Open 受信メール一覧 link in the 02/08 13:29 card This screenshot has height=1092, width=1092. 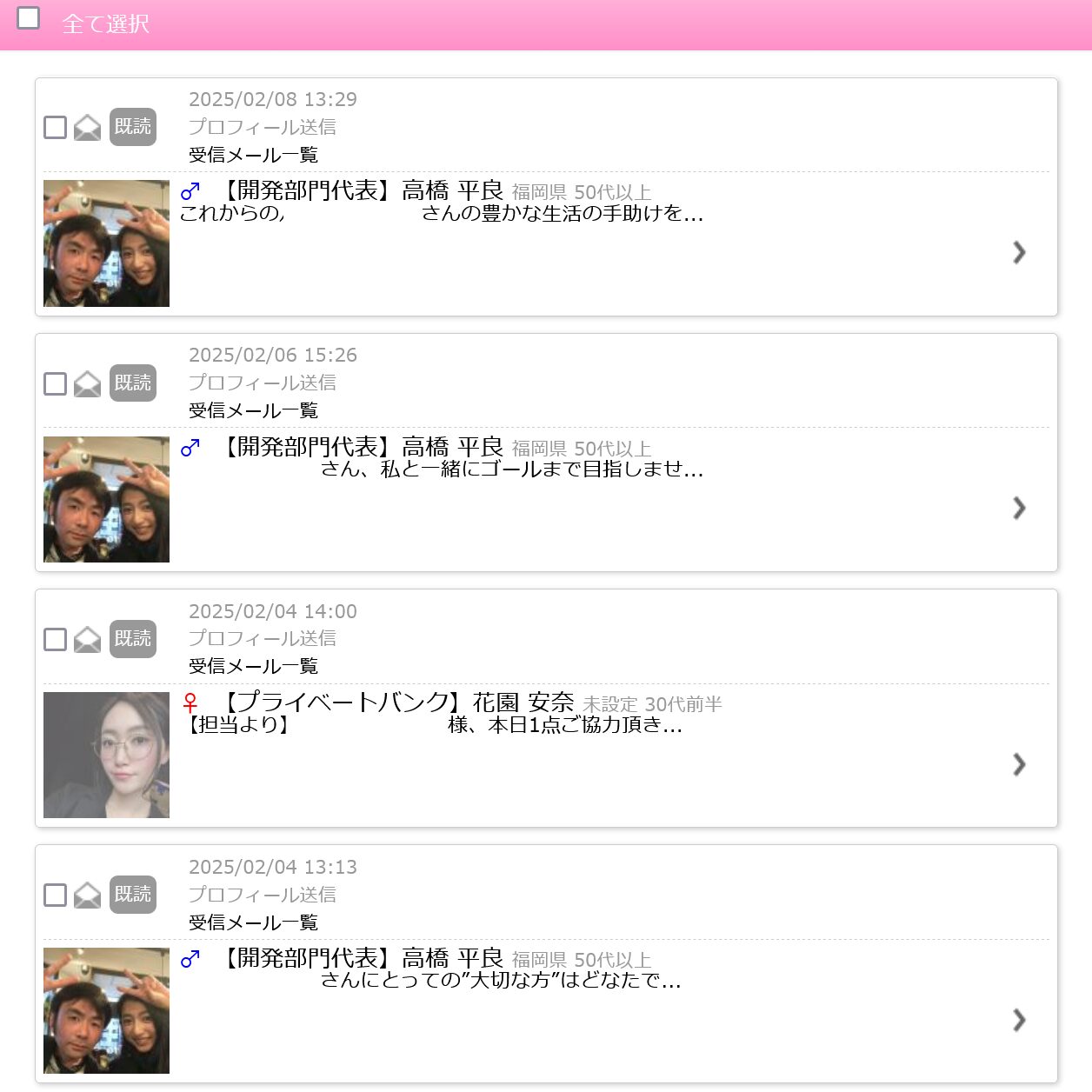(253, 155)
